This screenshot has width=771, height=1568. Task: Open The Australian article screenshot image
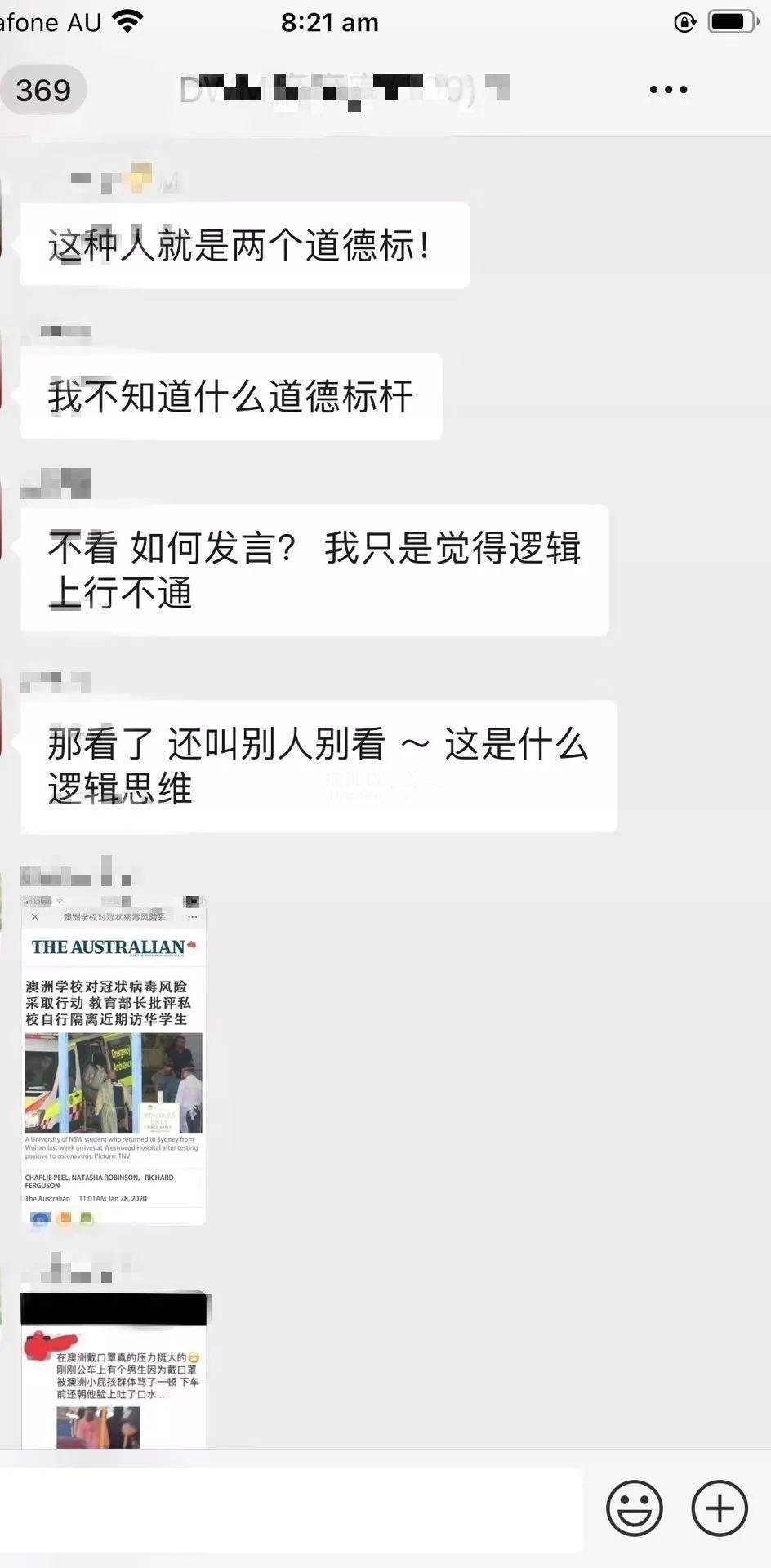coord(114,1060)
